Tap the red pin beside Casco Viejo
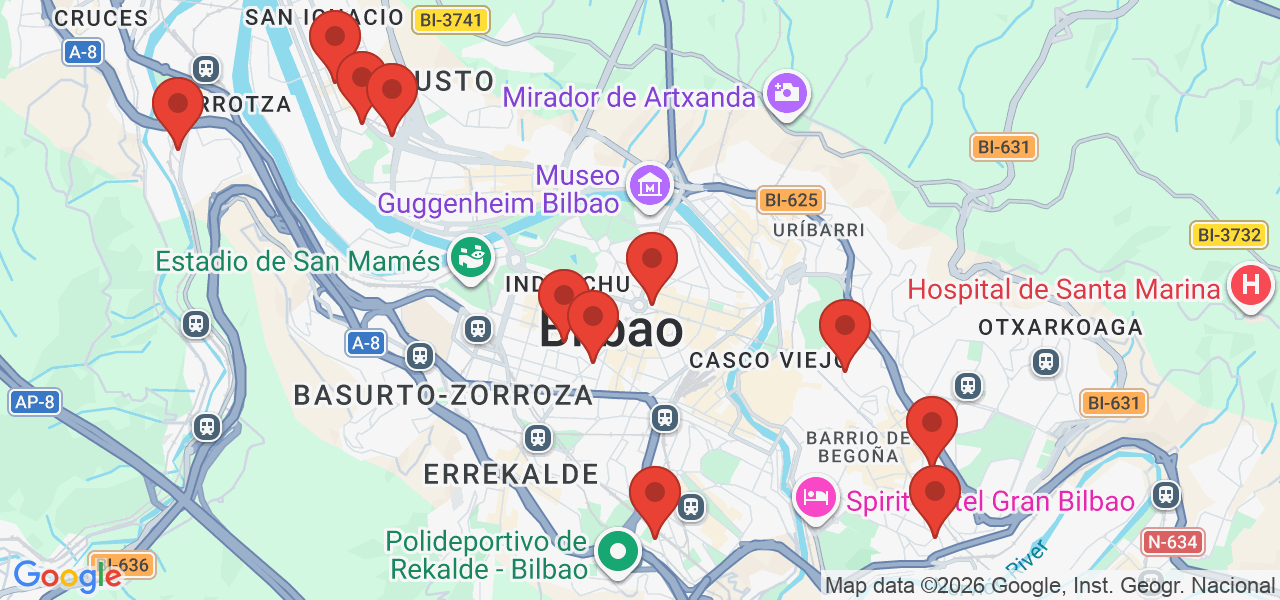Viewport: 1280px width, 600px height. point(845,329)
